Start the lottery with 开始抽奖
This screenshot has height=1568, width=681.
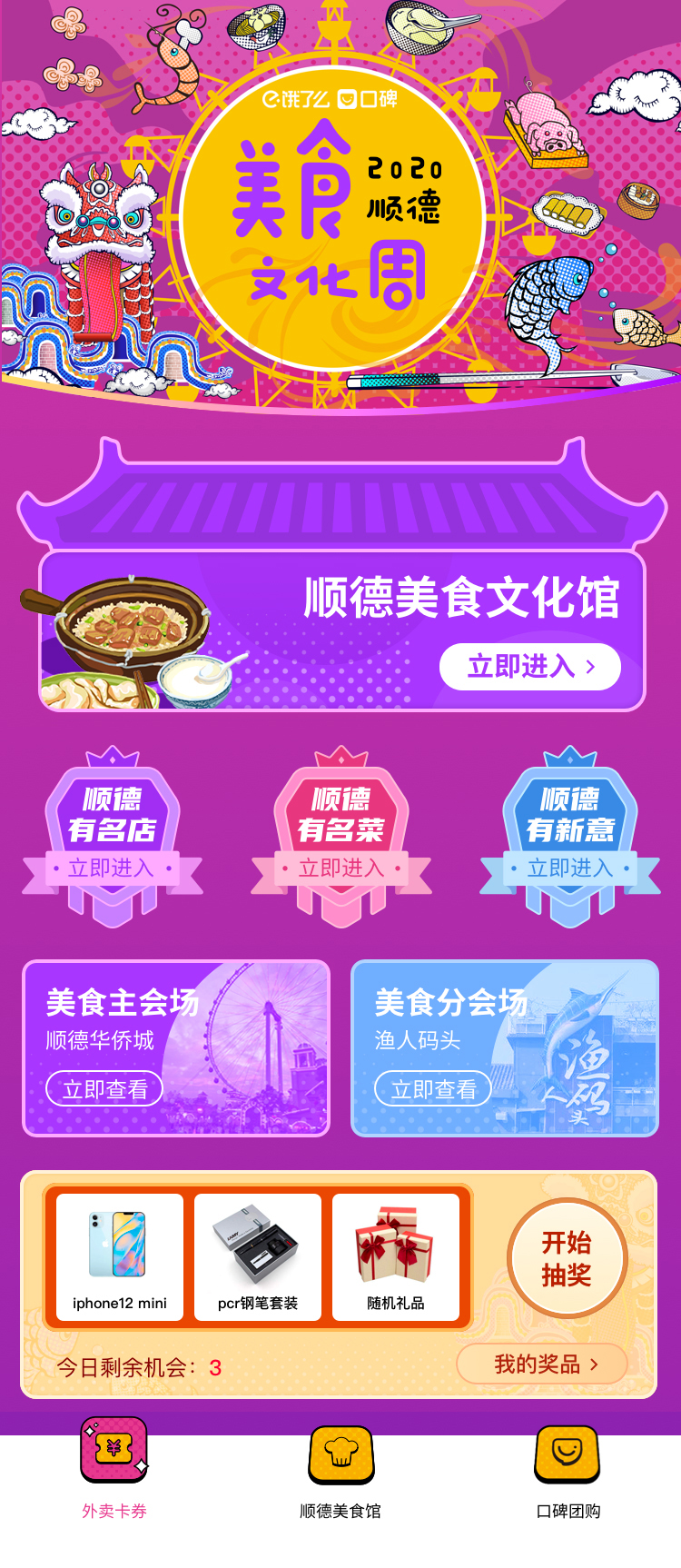click(x=567, y=1258)
